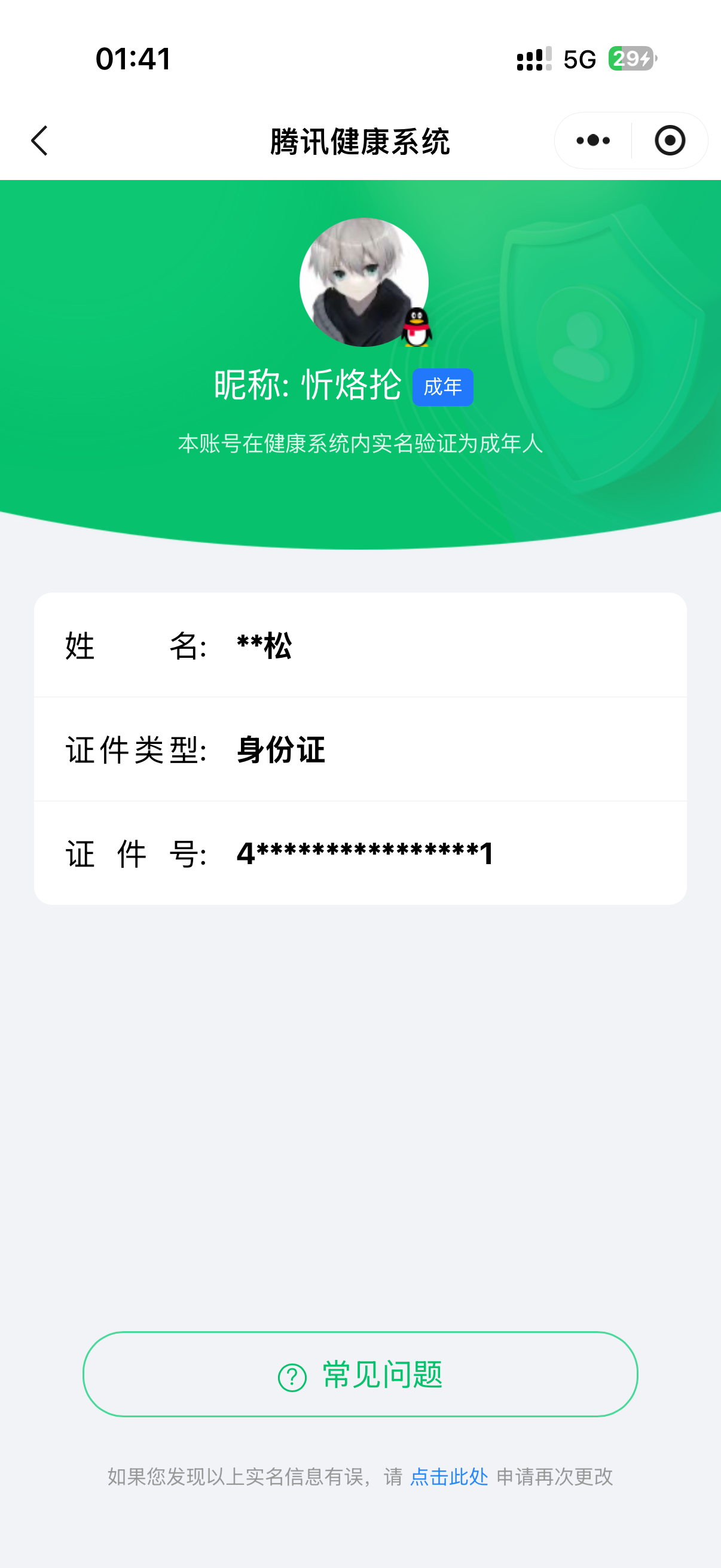Image resolution: width=721 pixels, height=1568 pixels.
Task: Tap the 身份证 certificate type value
Action: [281, 751]
